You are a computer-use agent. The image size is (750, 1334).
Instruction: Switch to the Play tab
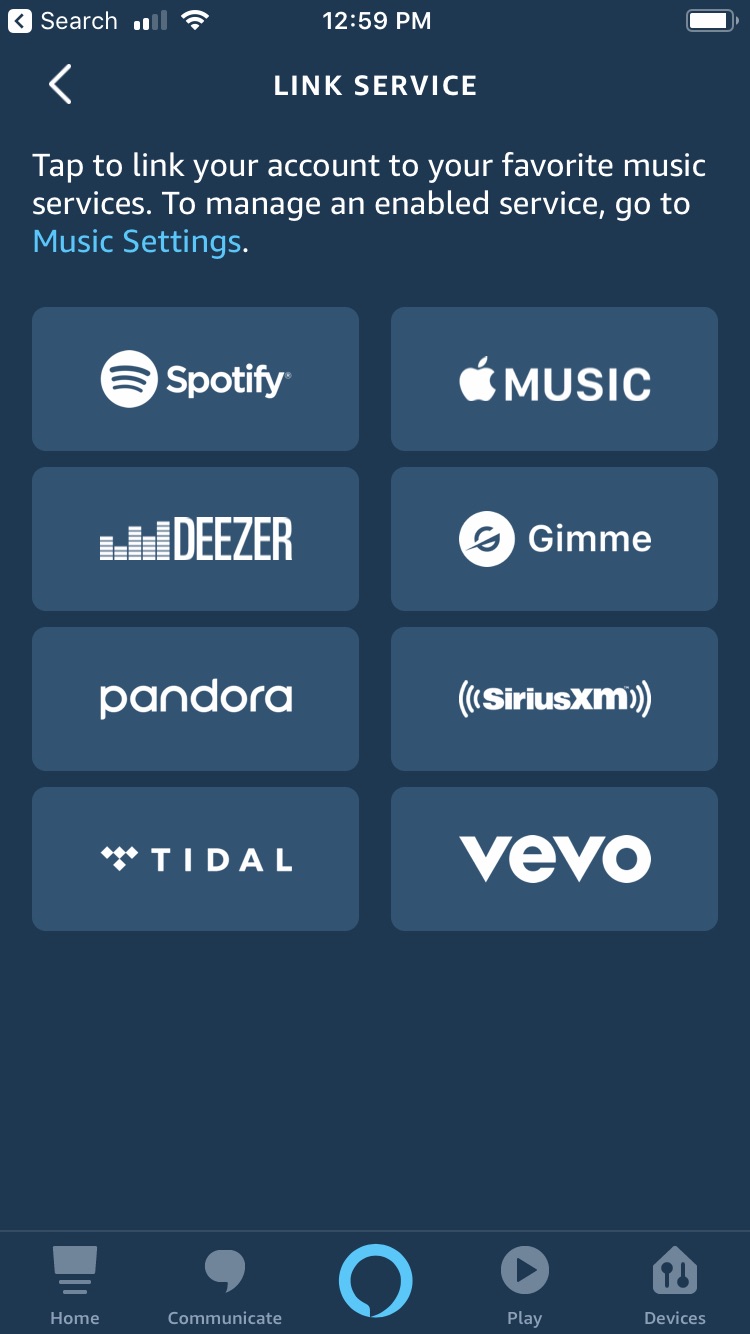524,1285
